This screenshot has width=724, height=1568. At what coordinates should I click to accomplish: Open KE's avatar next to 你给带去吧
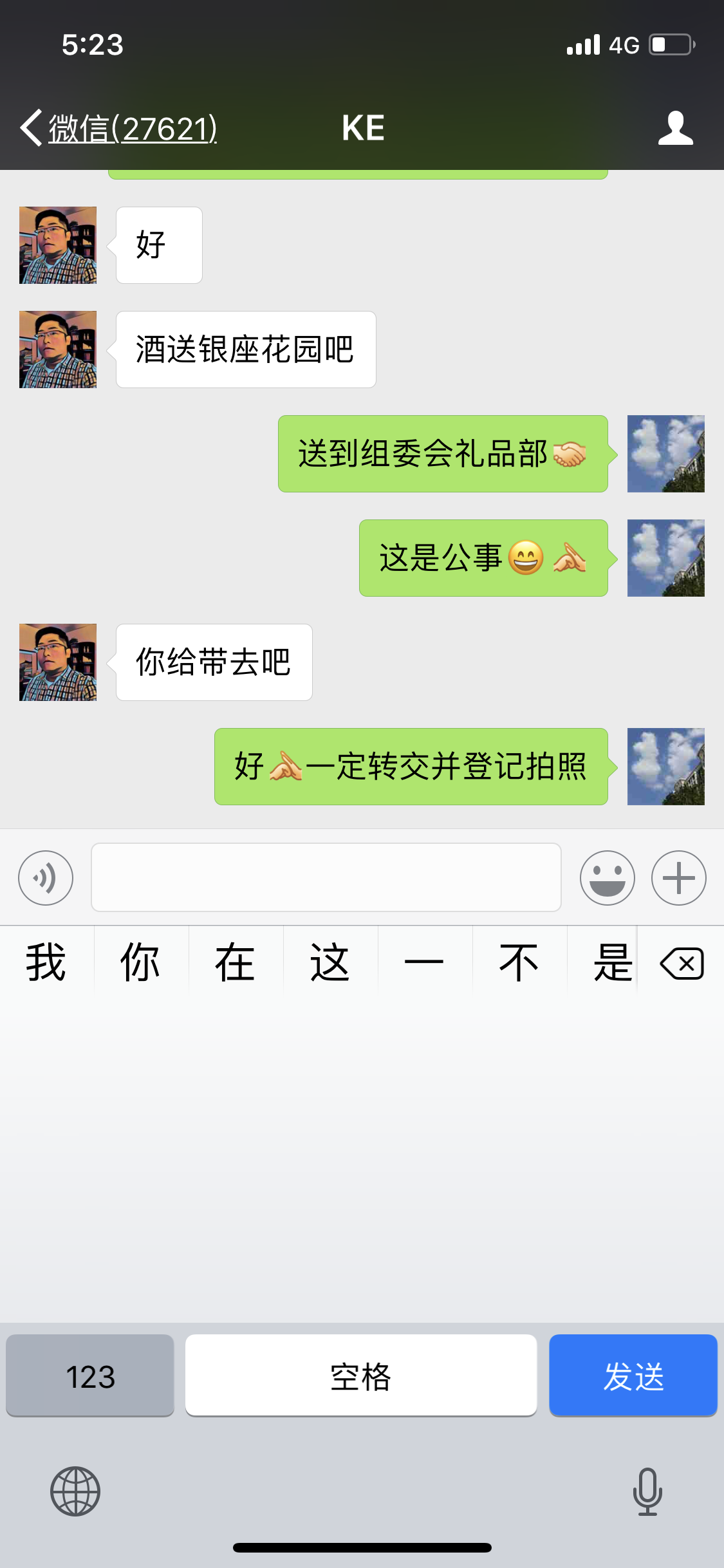point(58,662)
